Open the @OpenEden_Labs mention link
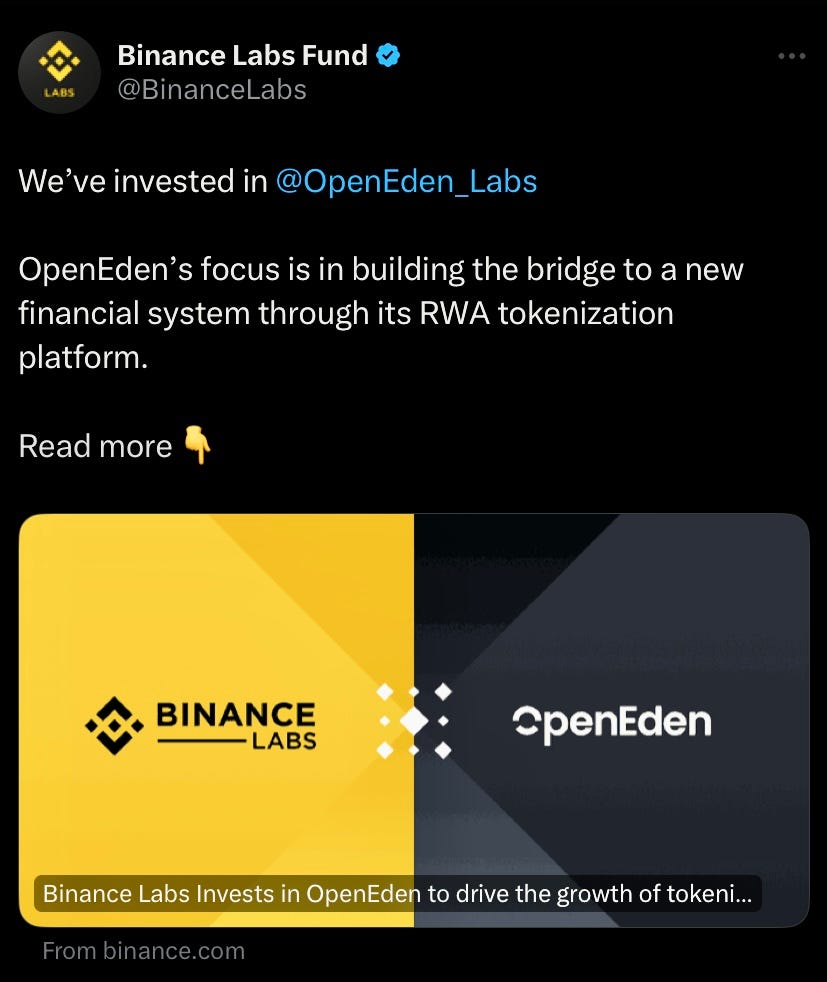Image resolution: width=827 pixels, height=982 pixels. click(x=405, y=181)
